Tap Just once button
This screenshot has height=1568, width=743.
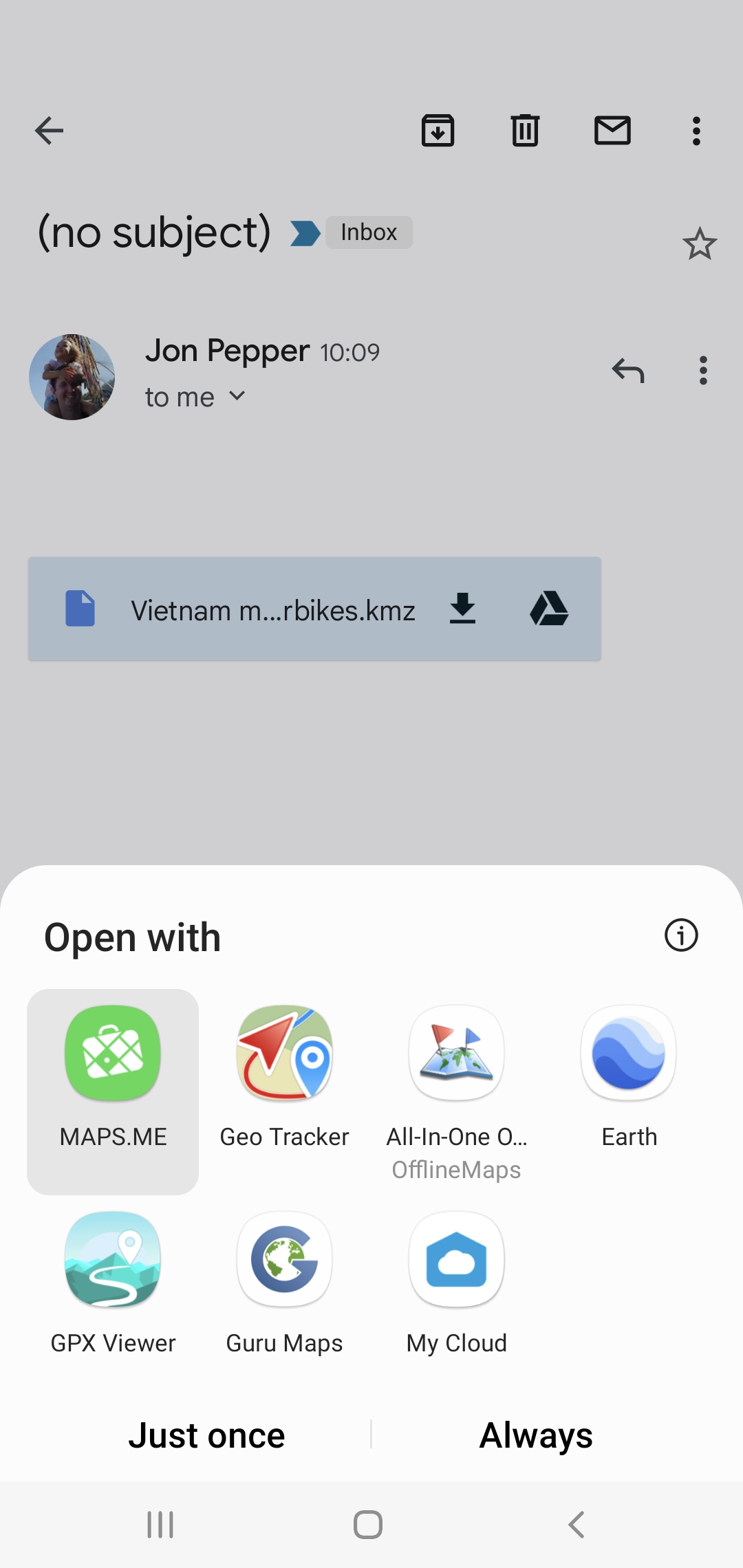206,1435
